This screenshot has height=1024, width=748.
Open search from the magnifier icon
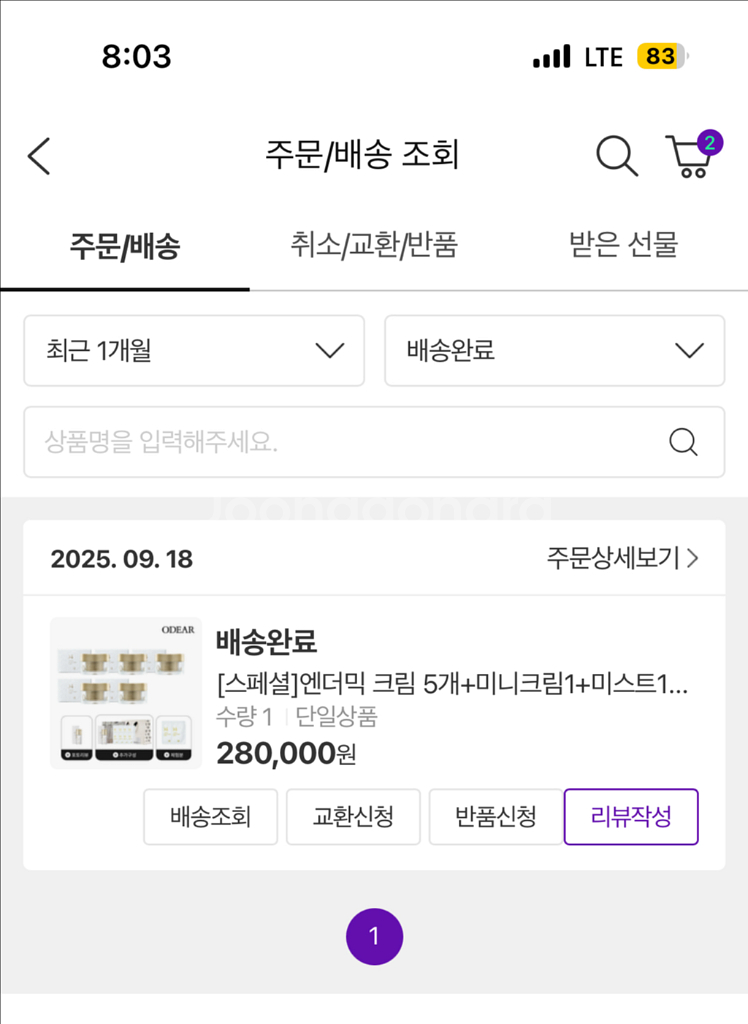coord(617,156)
